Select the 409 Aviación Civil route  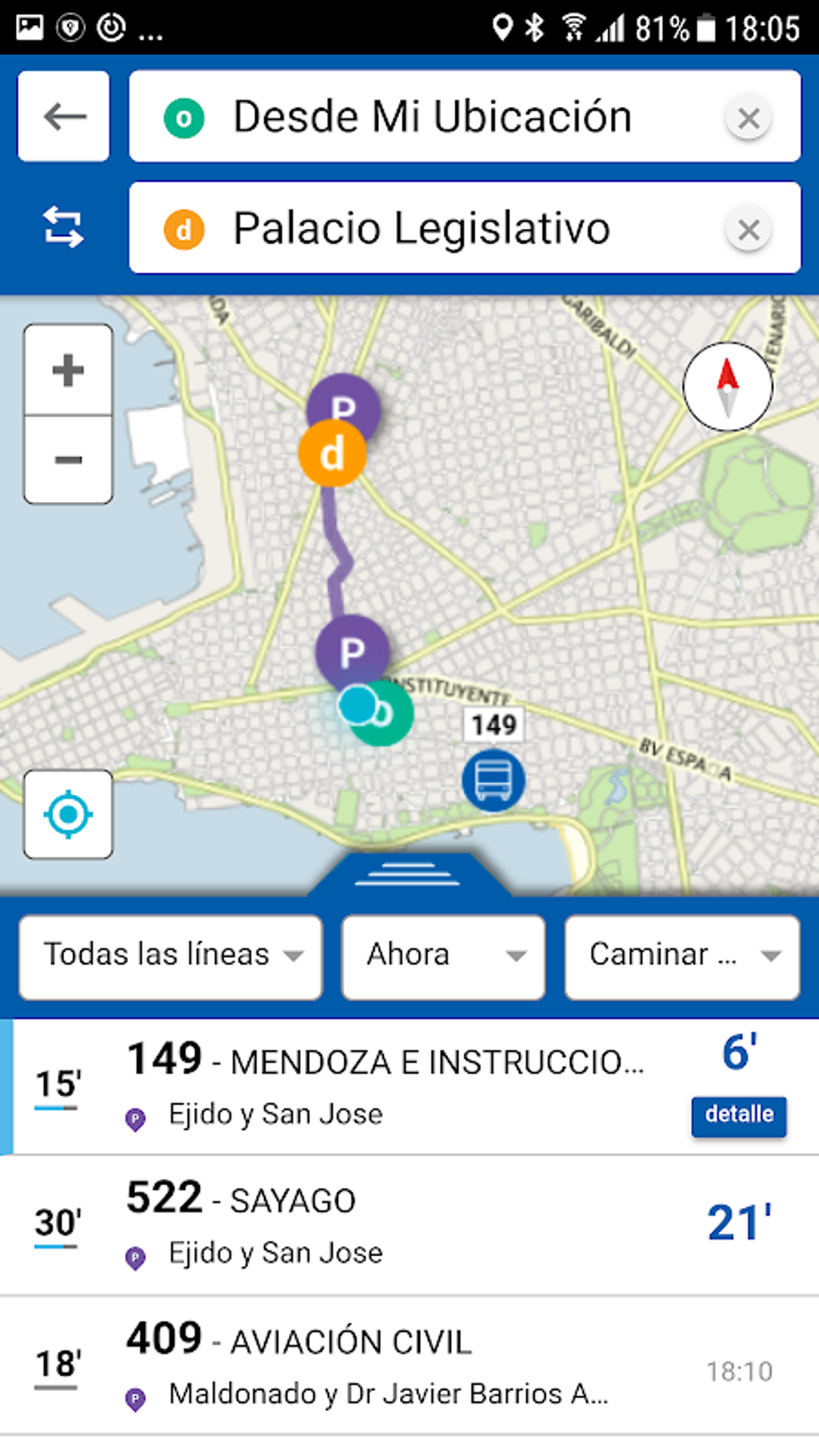coord(401,1365)
